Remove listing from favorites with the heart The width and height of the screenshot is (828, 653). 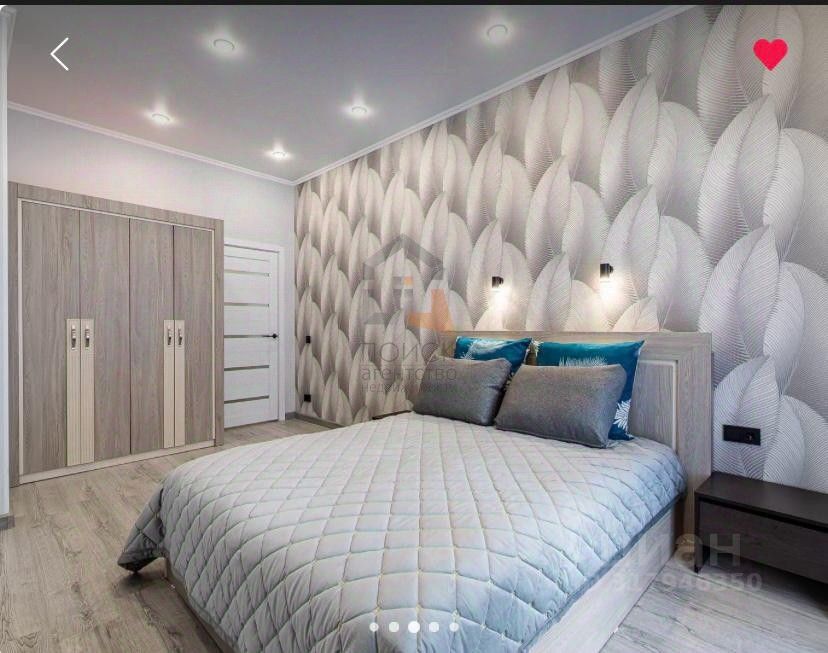click(x=769, y=54)
